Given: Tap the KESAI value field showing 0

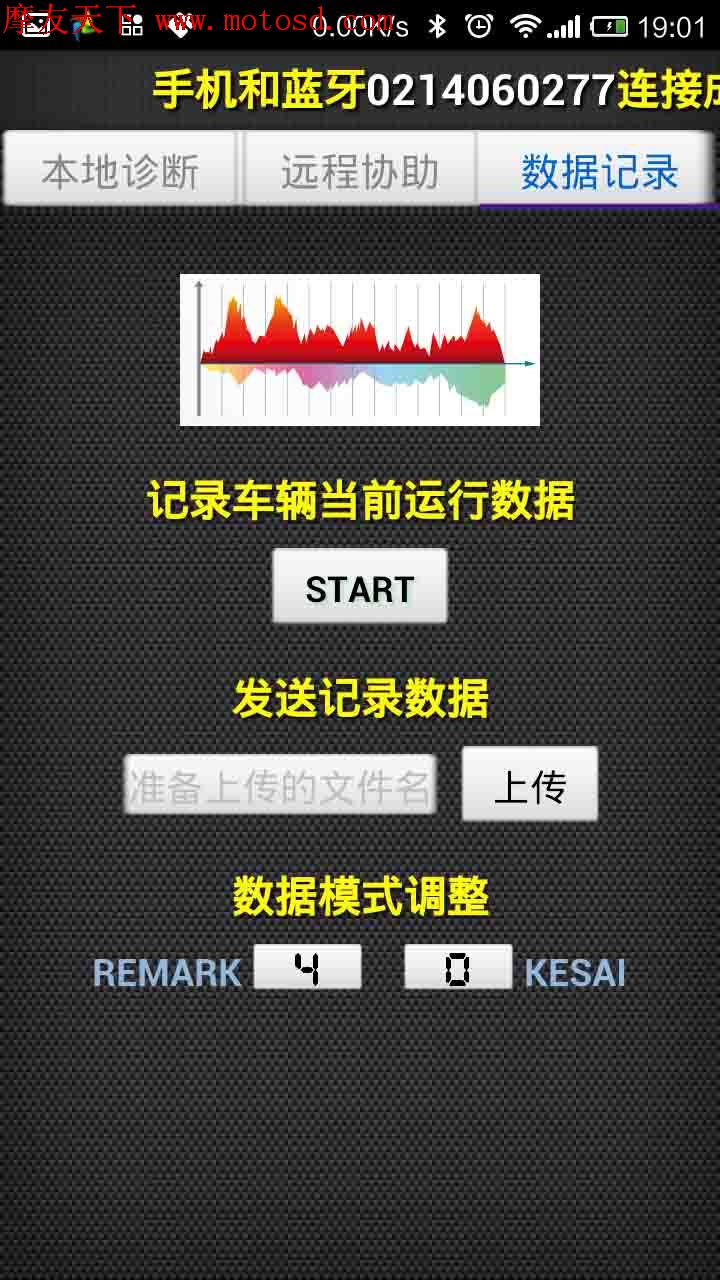Looking at the screenshot, I should pos(458,968).
